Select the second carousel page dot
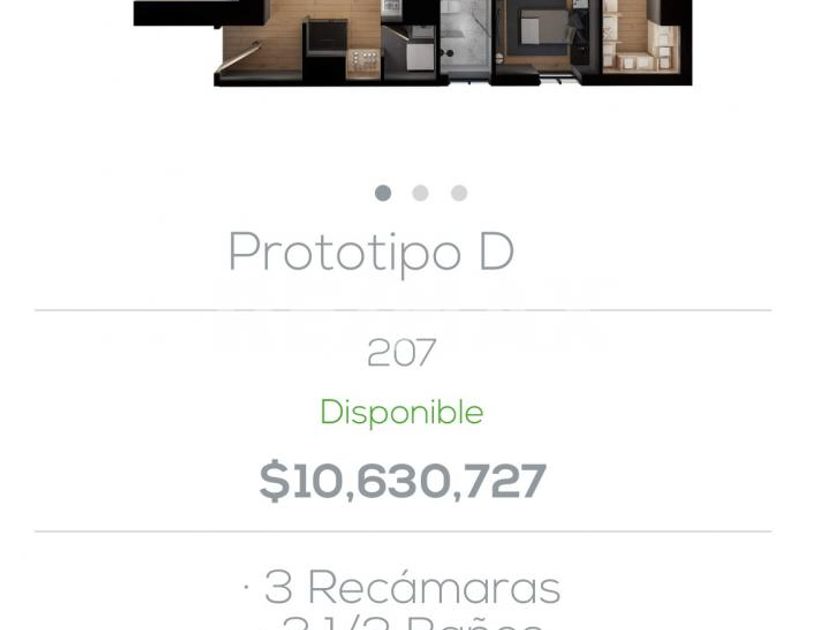Screen dimensions: 840x630 tap(421, 193)
